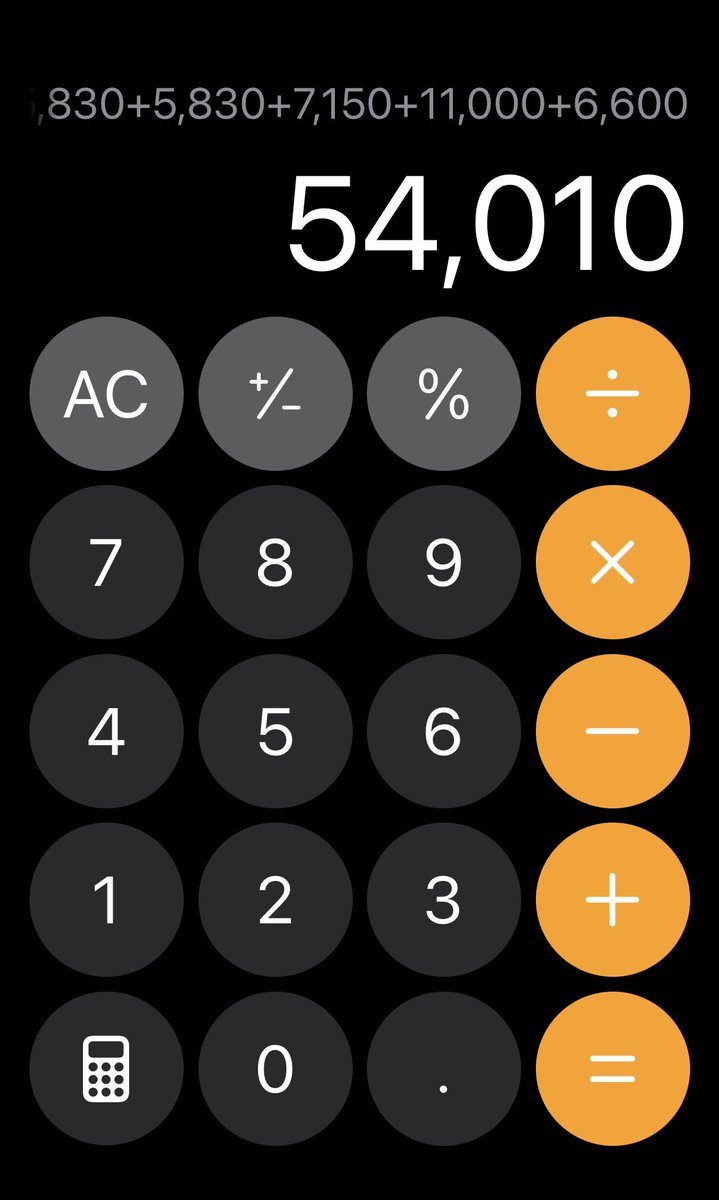The width and height of the screenshot is (719, 1200).
Task: Tap the AC clear button
Action: (x=106, y=394)
